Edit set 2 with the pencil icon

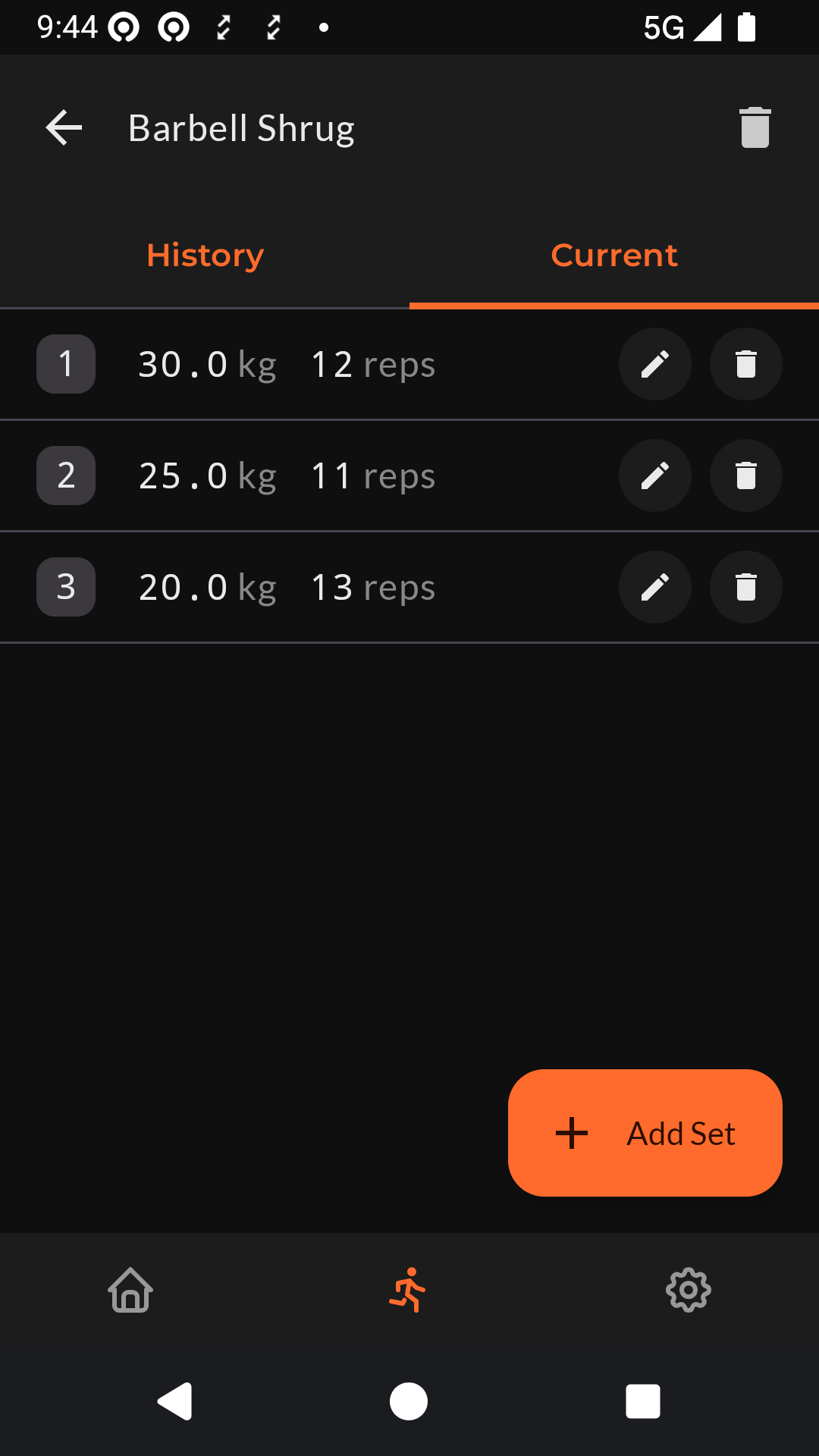[654, 475]
